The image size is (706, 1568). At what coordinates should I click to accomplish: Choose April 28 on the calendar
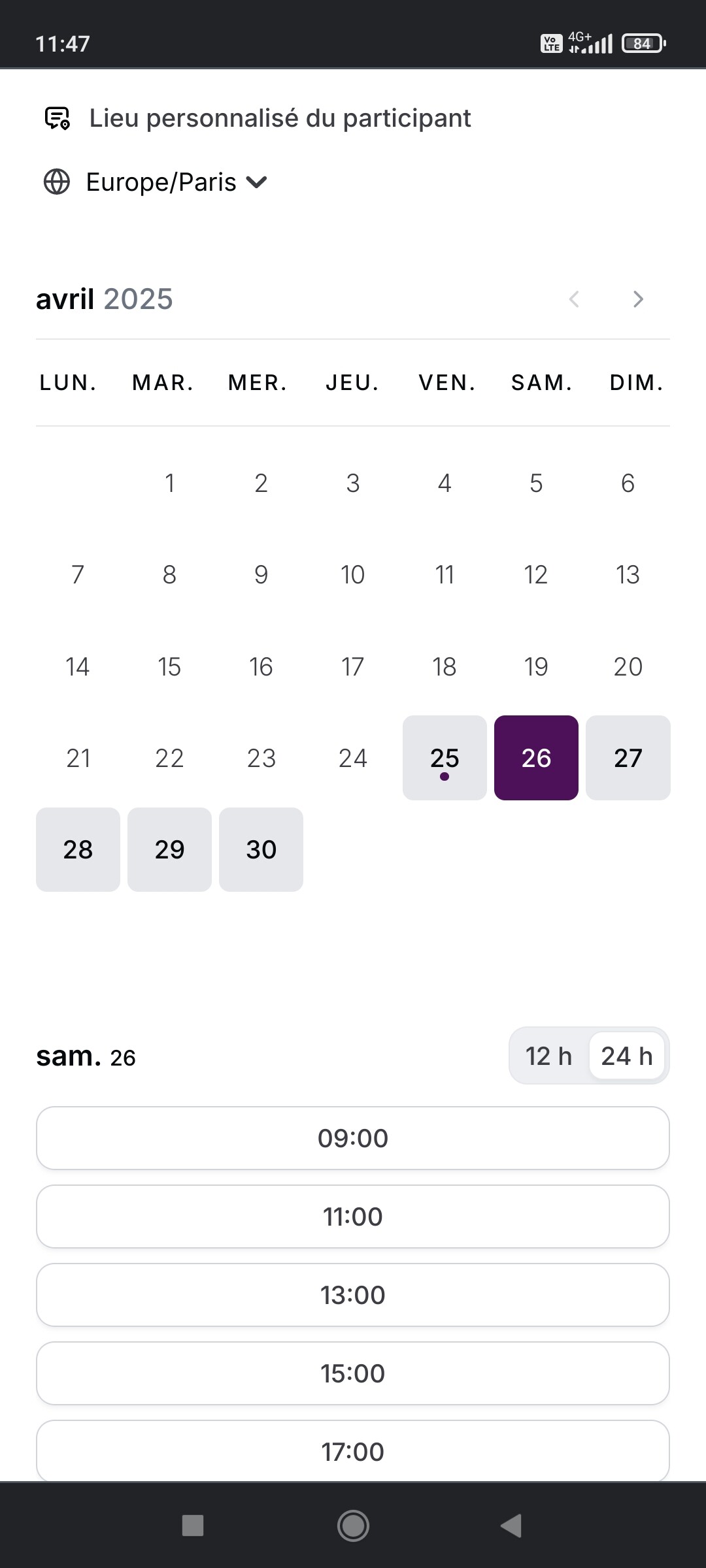tap(78, 849)
